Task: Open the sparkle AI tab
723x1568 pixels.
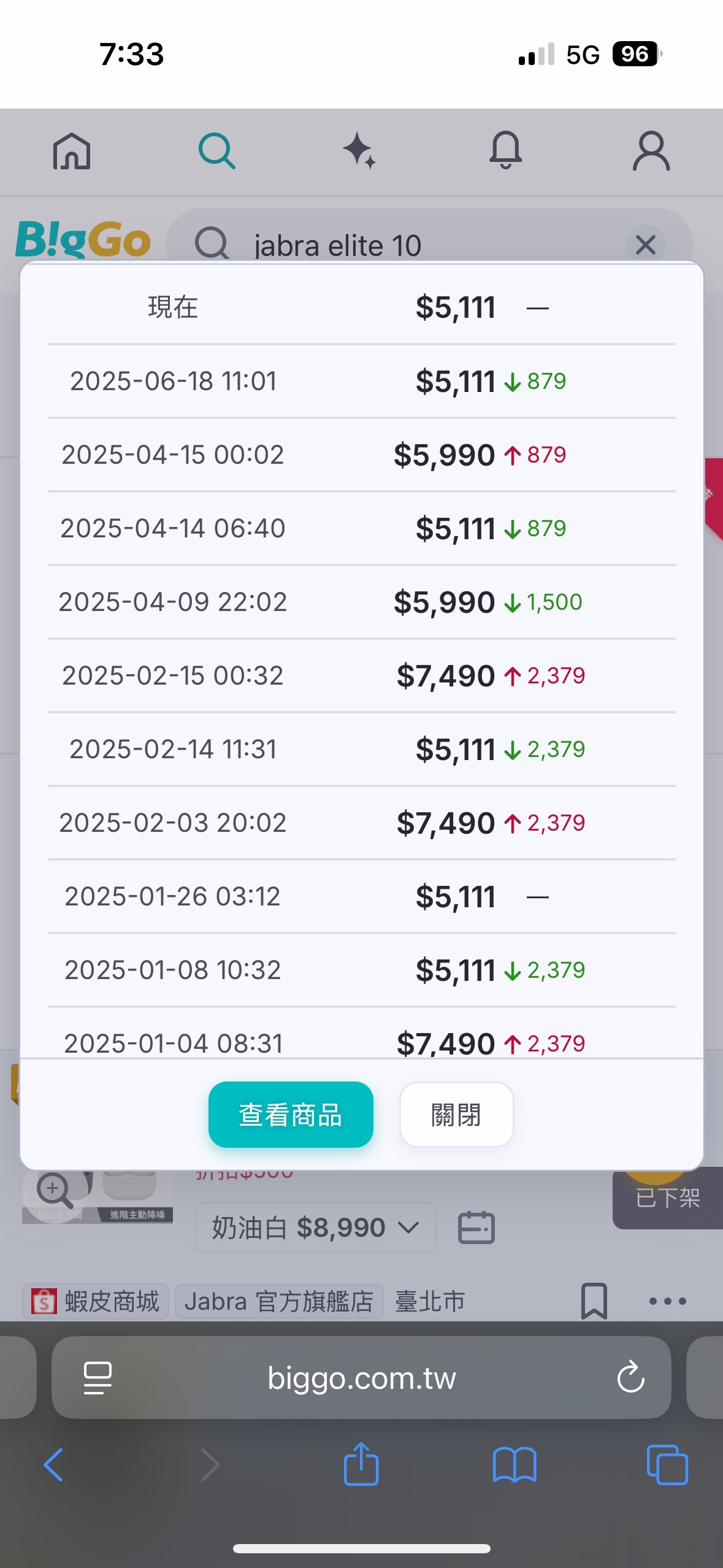Action: pos(360,151)
